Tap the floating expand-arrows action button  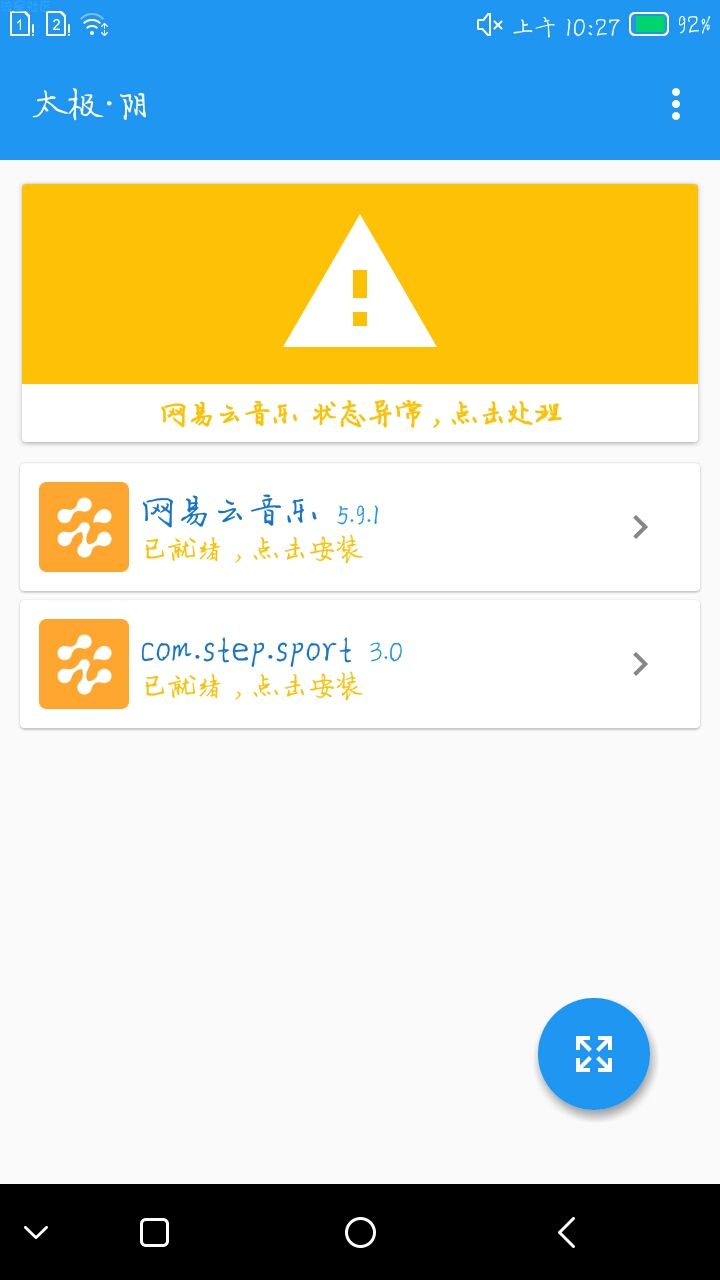click(594, 1054)
